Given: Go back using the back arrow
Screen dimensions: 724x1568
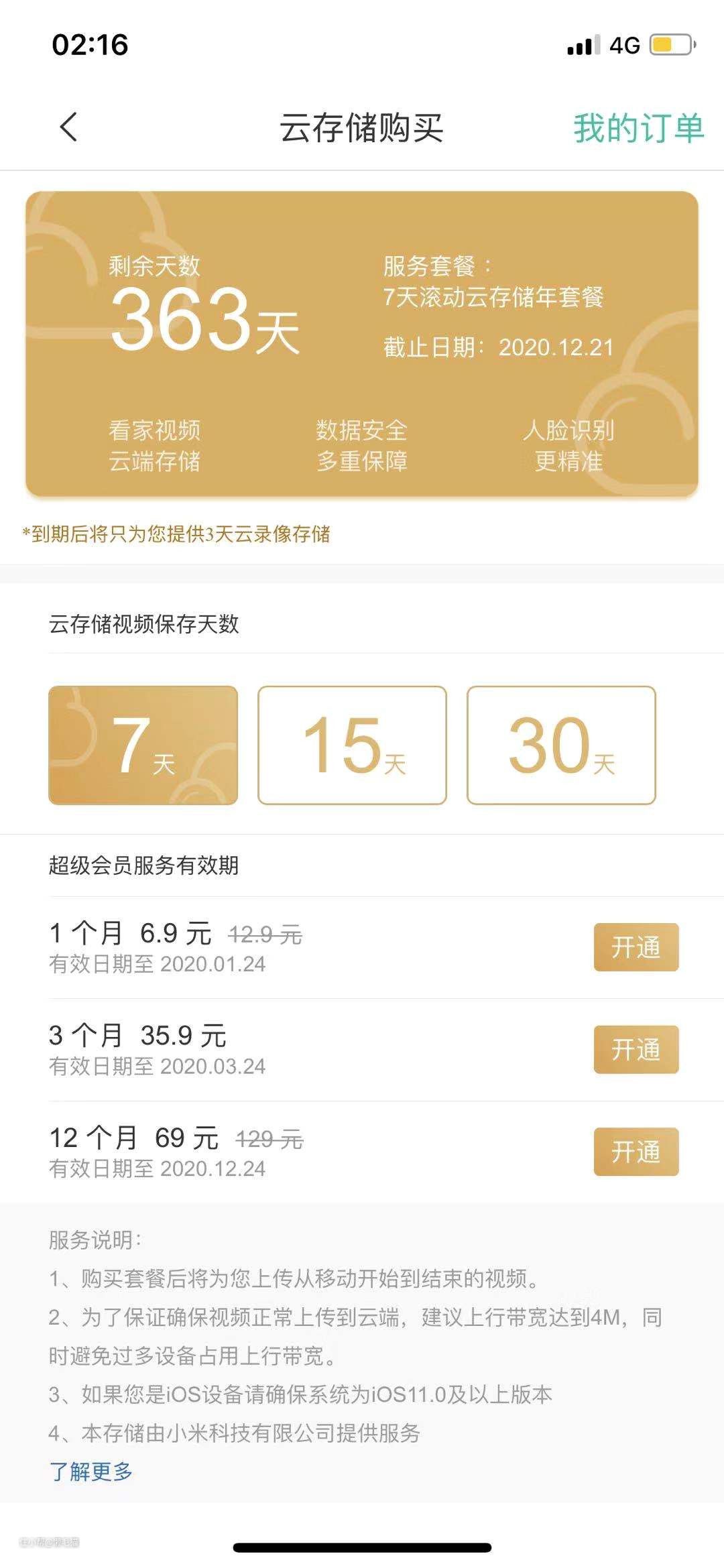Looking at the screenshot, I should pos(68,127).
